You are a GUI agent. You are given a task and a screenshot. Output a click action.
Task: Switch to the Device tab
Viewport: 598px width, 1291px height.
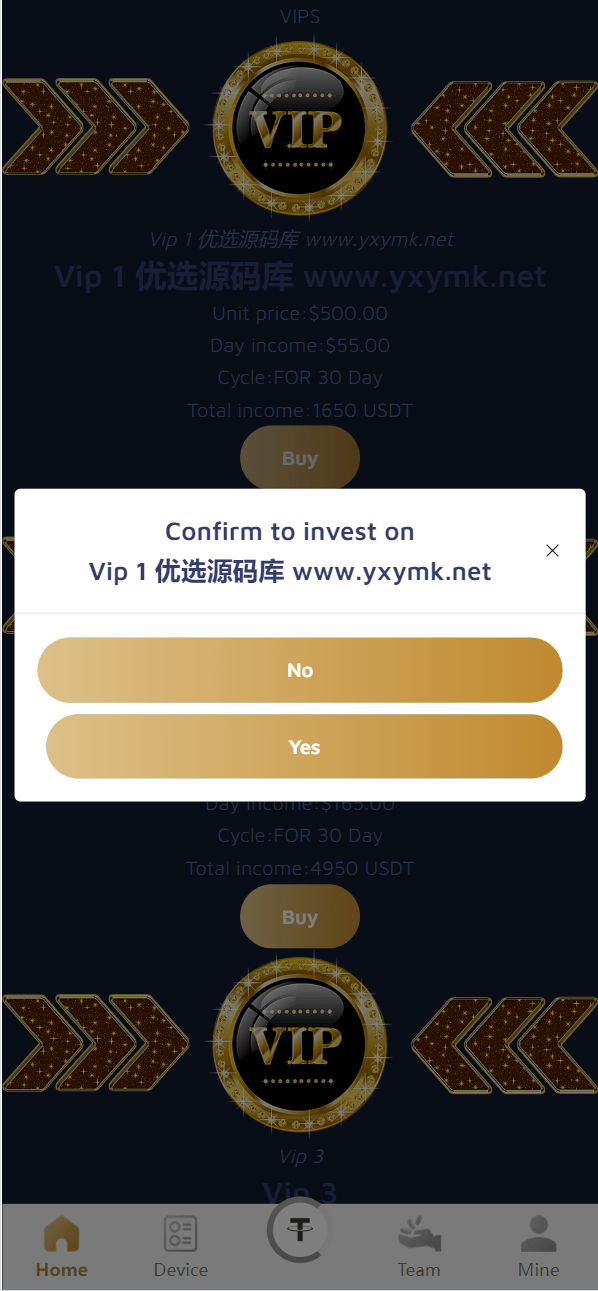point(181,1246)
